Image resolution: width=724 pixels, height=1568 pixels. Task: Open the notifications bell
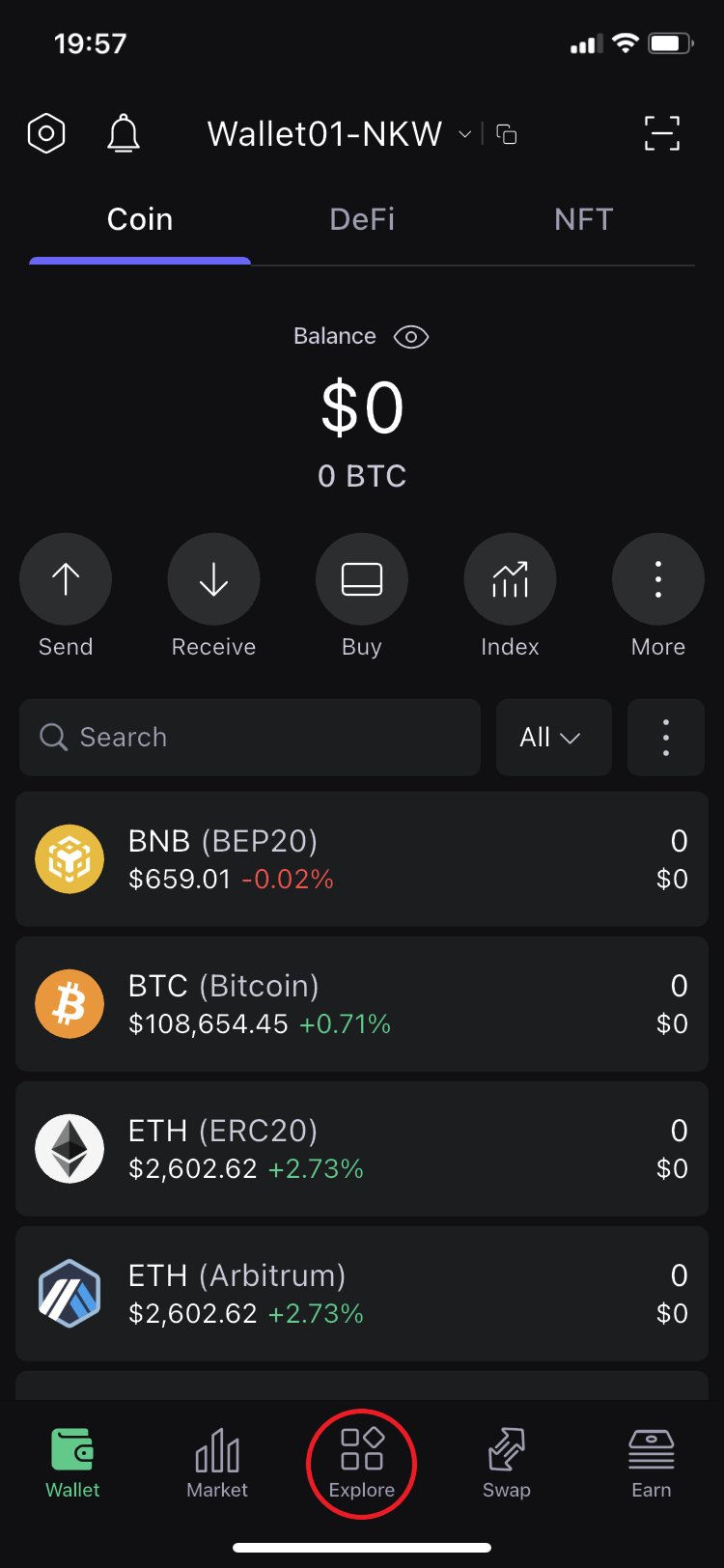pyautogui.click(x=123, y=134)
